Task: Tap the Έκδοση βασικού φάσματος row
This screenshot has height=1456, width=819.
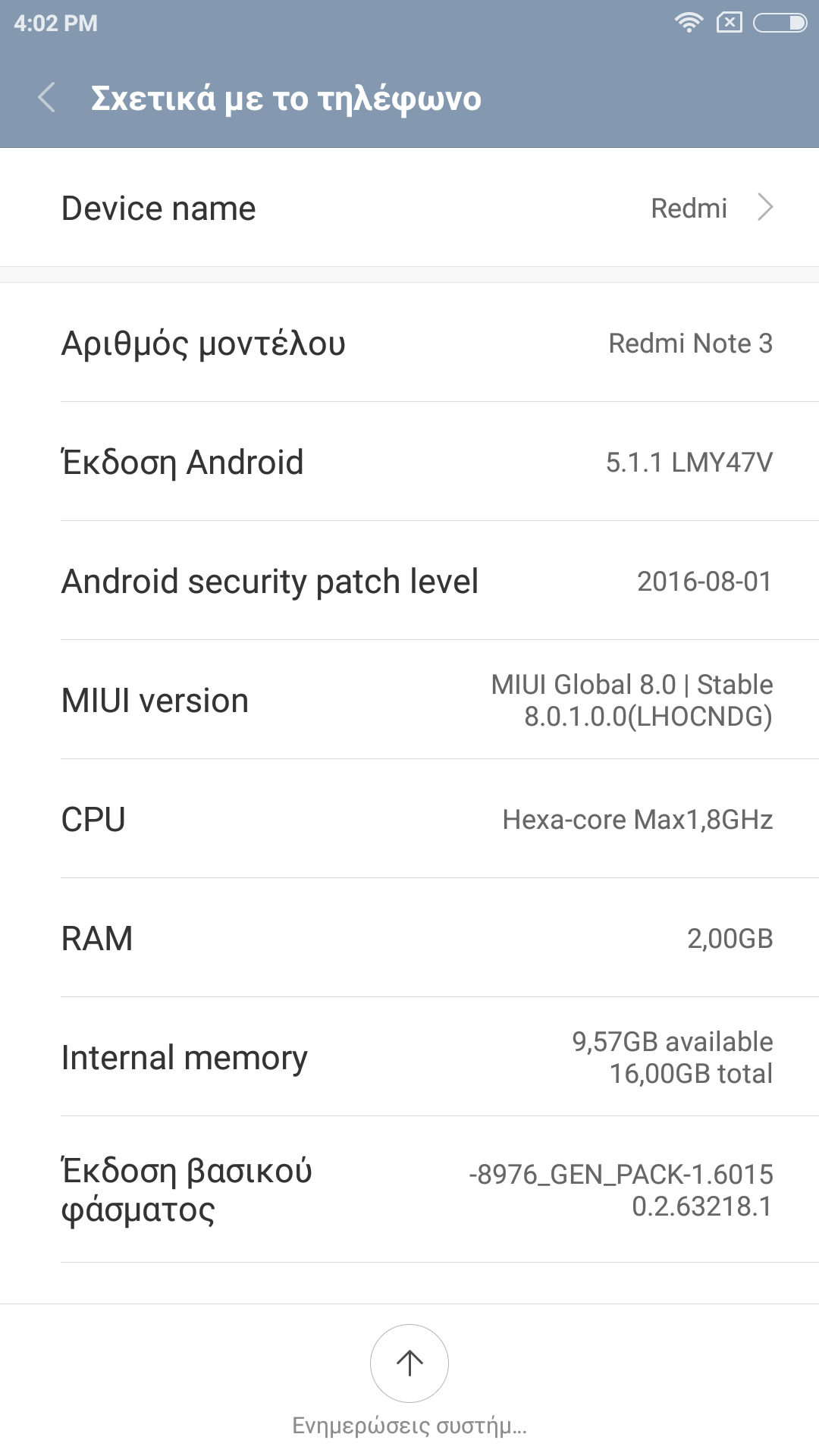Action: [x=409, y=1190]
